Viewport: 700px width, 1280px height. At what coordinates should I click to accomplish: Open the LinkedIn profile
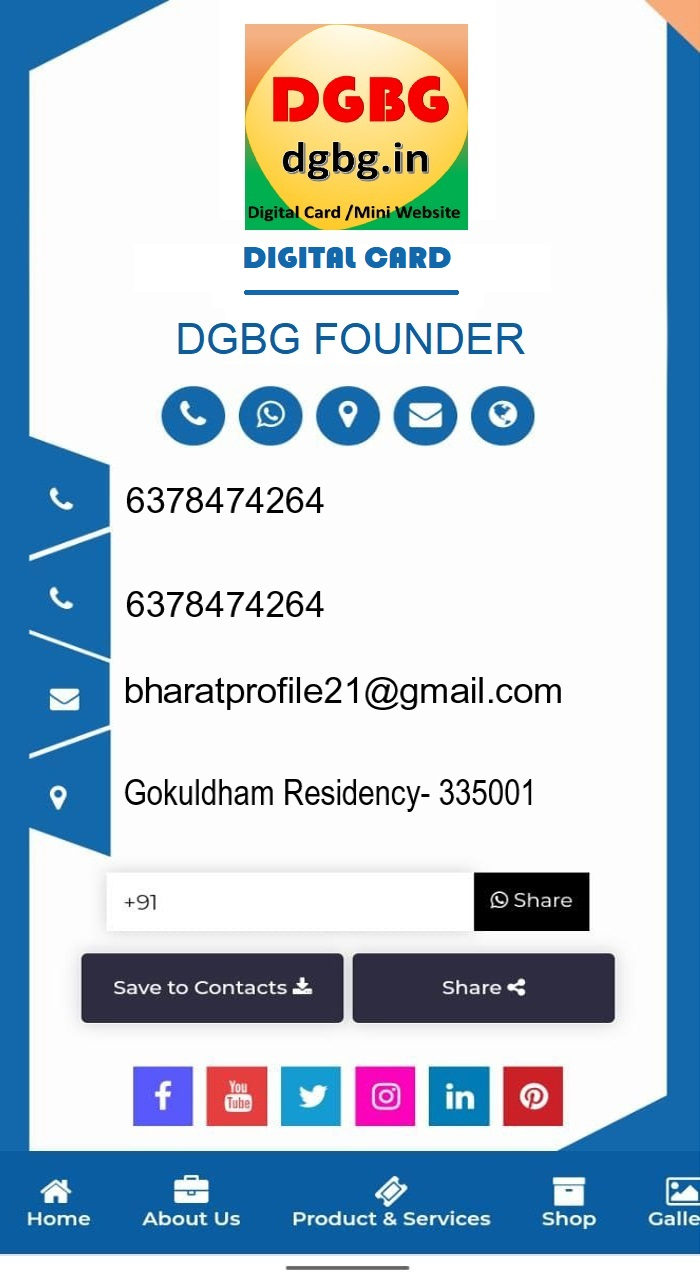click(459, 1096)
